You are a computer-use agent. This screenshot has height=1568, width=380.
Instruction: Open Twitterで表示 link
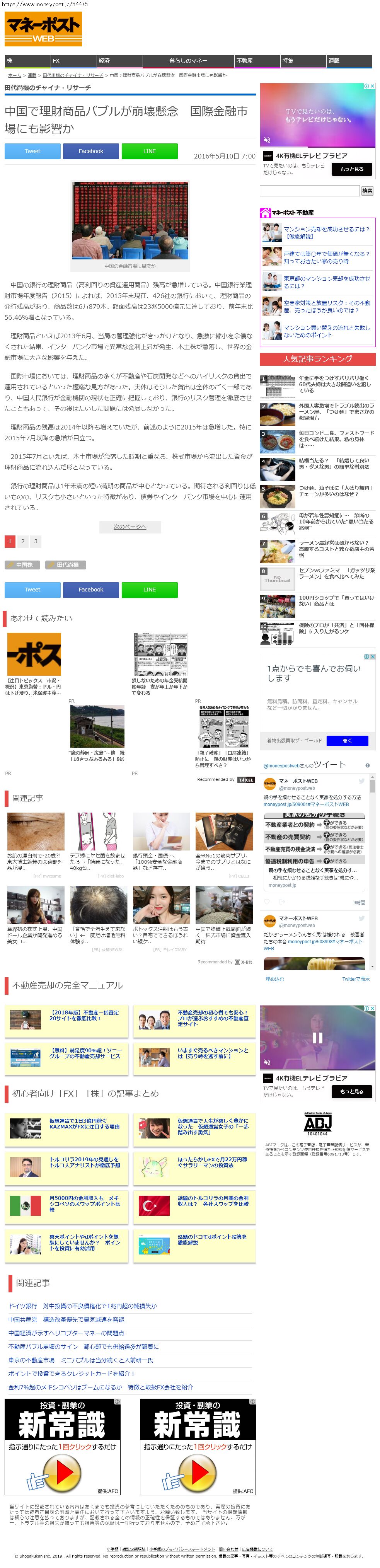coord(356,979)
